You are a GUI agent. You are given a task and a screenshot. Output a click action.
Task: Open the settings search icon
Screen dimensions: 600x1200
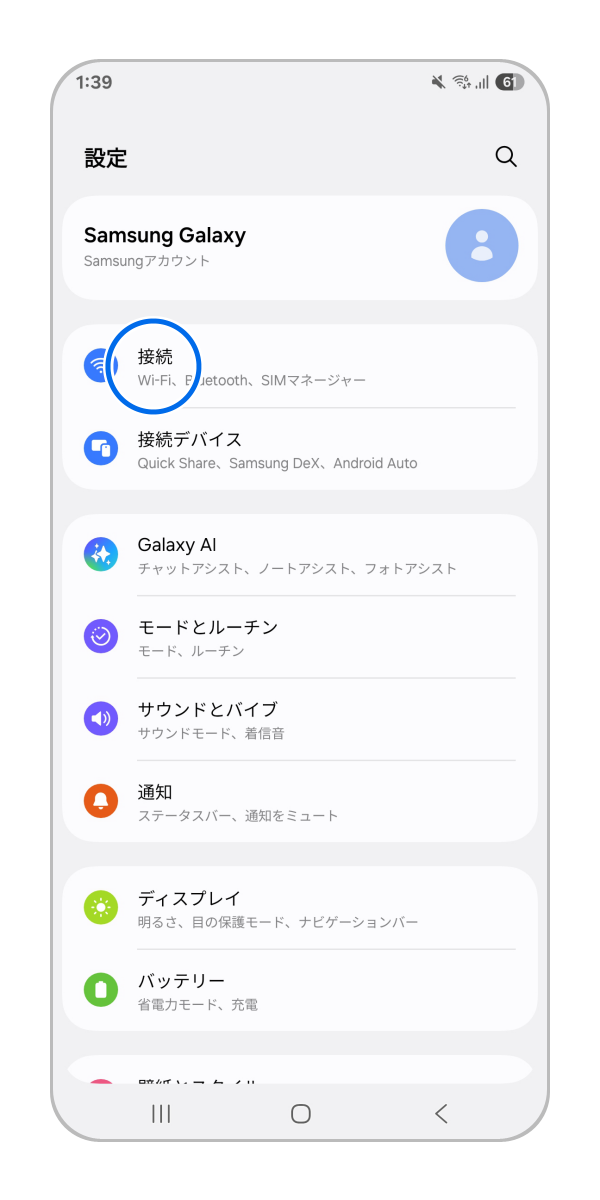click(506, 157)
